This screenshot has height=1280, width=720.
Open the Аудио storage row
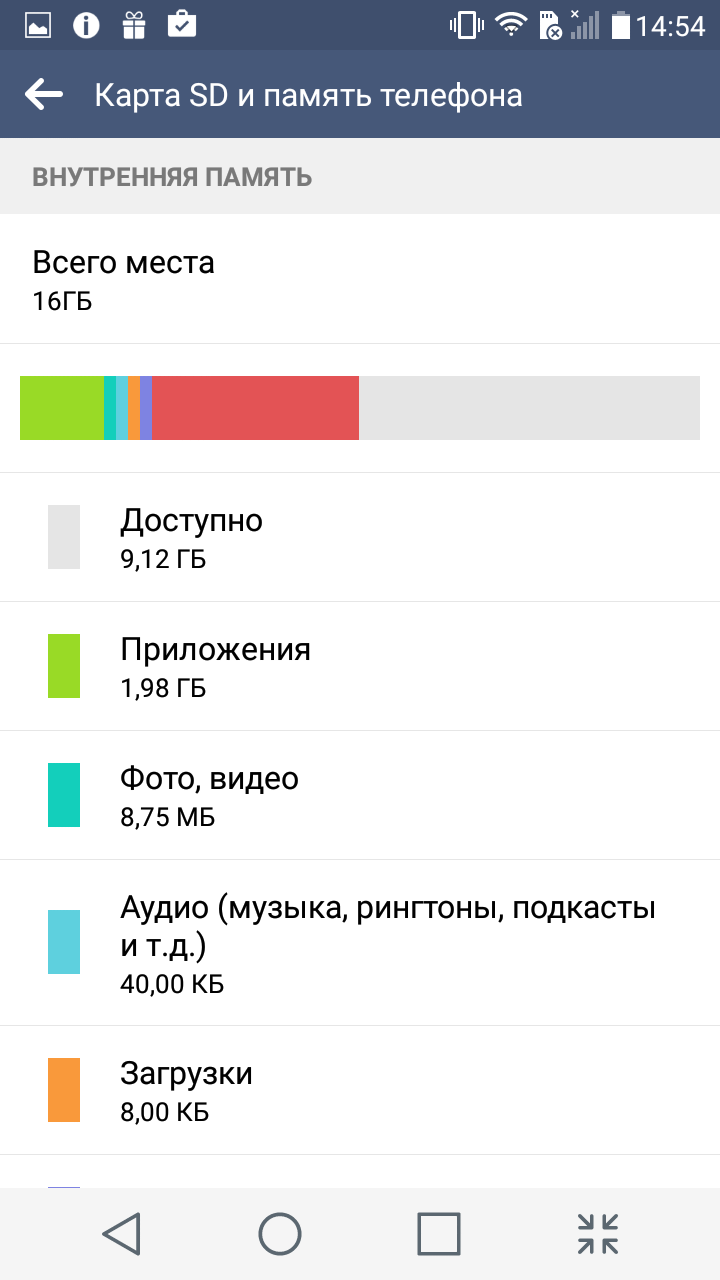(x=360, y=942)
